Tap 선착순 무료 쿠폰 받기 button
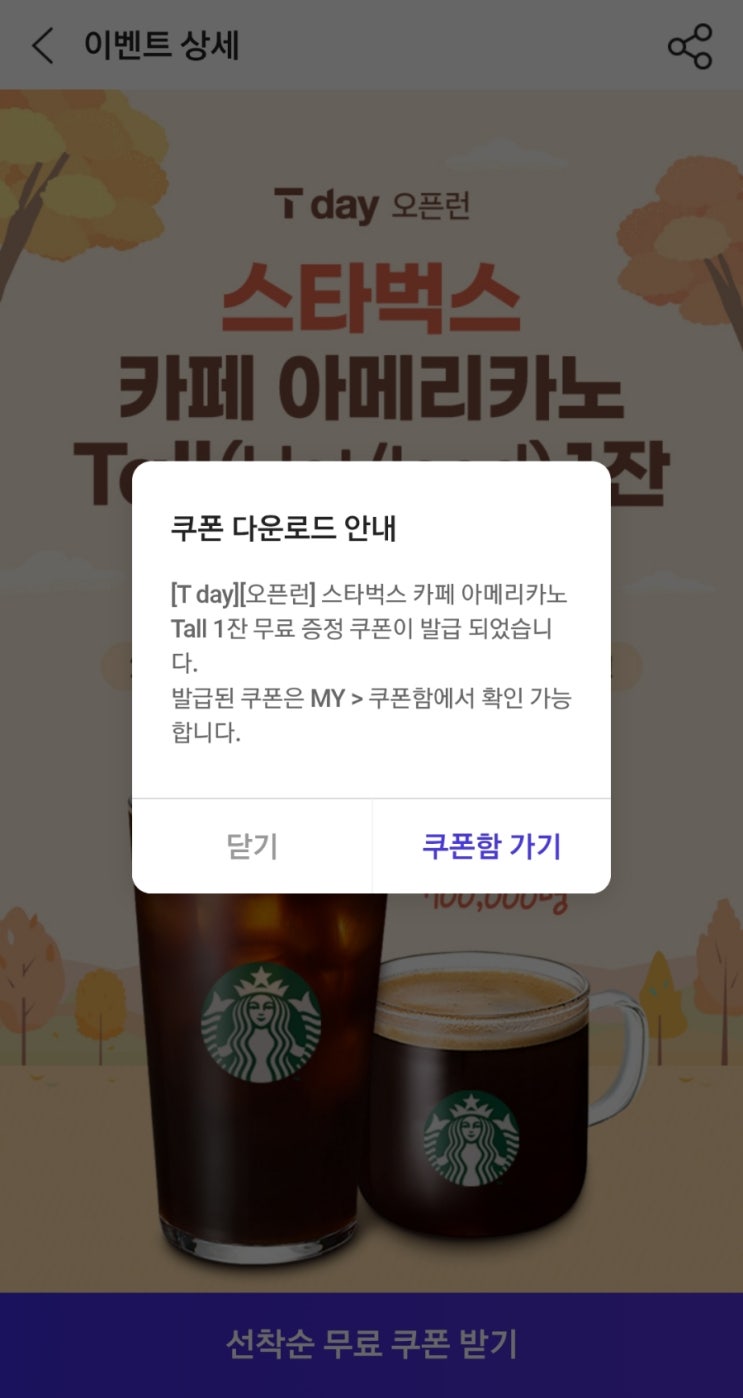The image size is (743, 1398). point(371,1344)
